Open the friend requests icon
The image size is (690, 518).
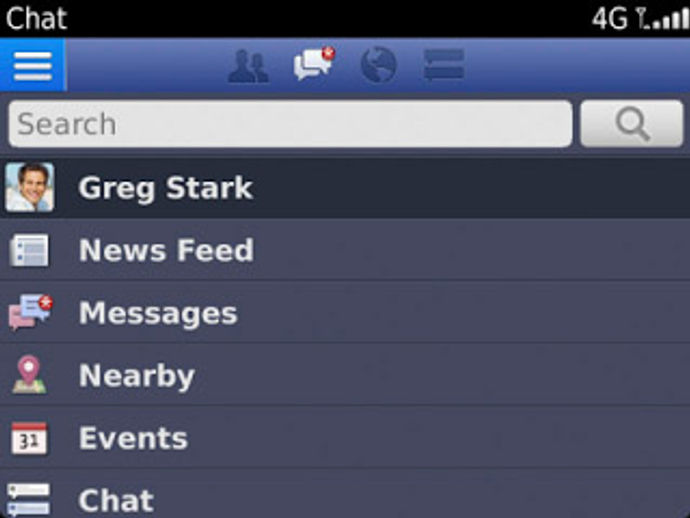248,66
